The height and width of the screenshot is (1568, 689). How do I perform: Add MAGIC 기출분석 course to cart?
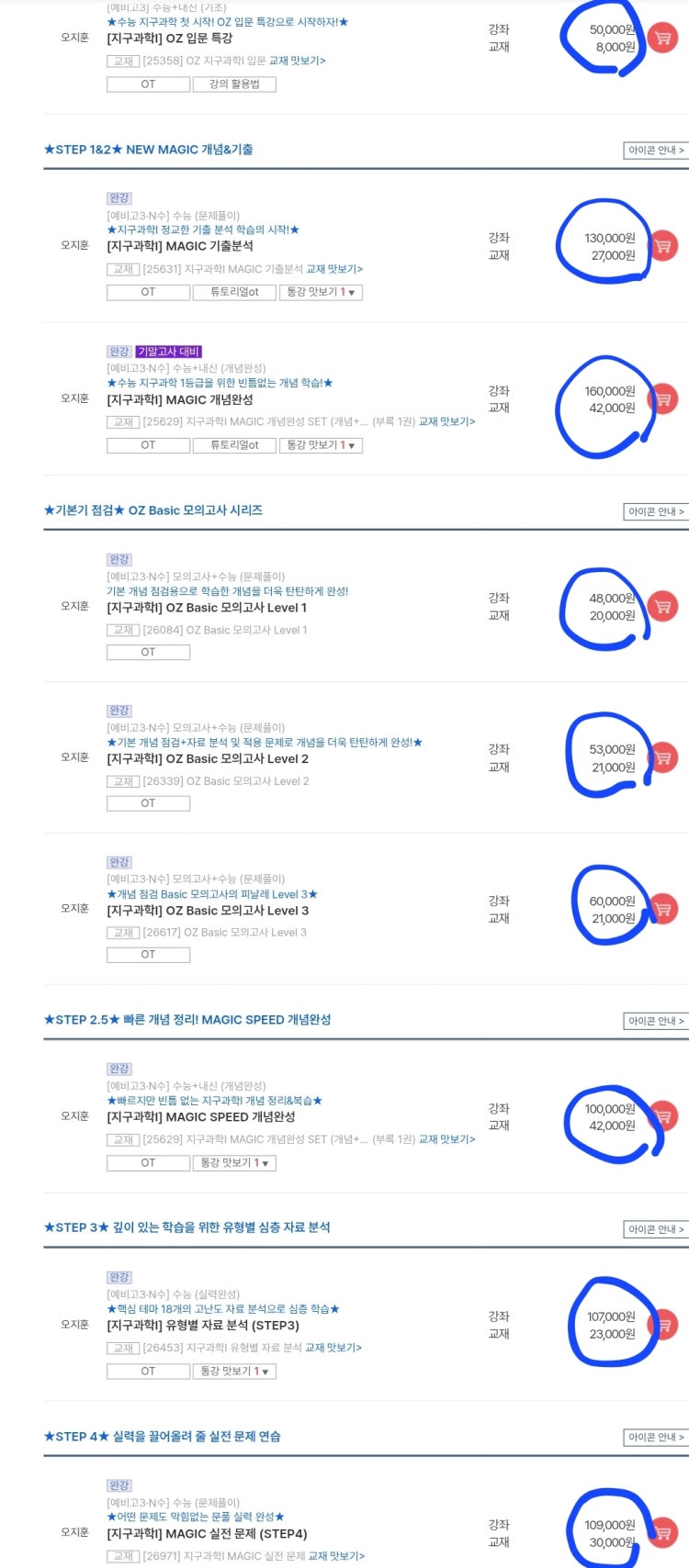coord(663,246)
